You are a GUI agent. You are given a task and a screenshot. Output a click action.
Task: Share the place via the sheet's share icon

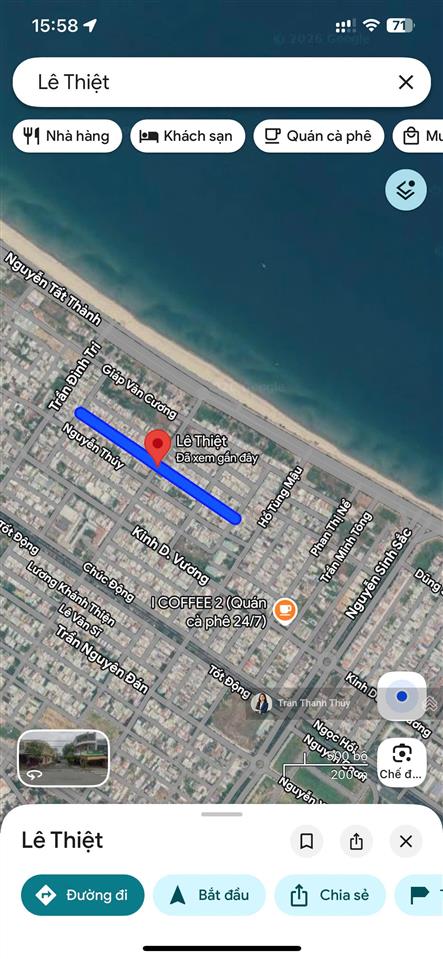[356, 842]
